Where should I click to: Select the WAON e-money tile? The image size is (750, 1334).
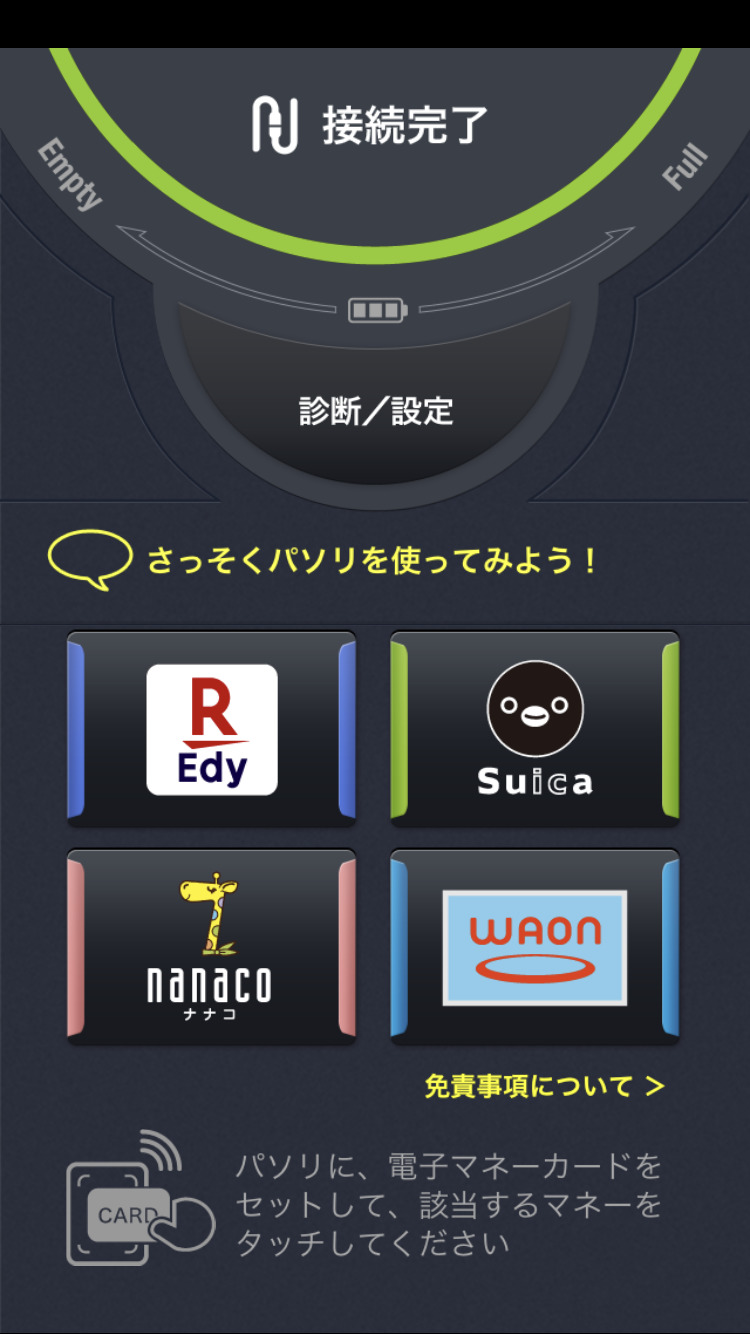(x=535, y=947)
